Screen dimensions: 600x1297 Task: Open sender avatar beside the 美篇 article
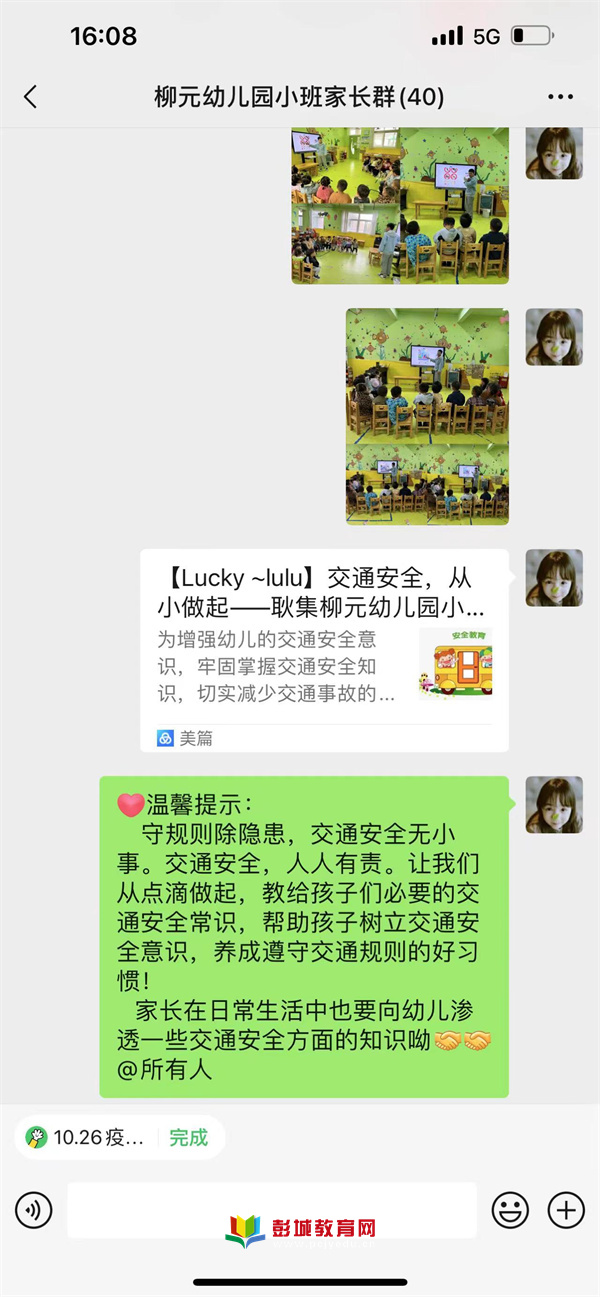click(554, 578)
